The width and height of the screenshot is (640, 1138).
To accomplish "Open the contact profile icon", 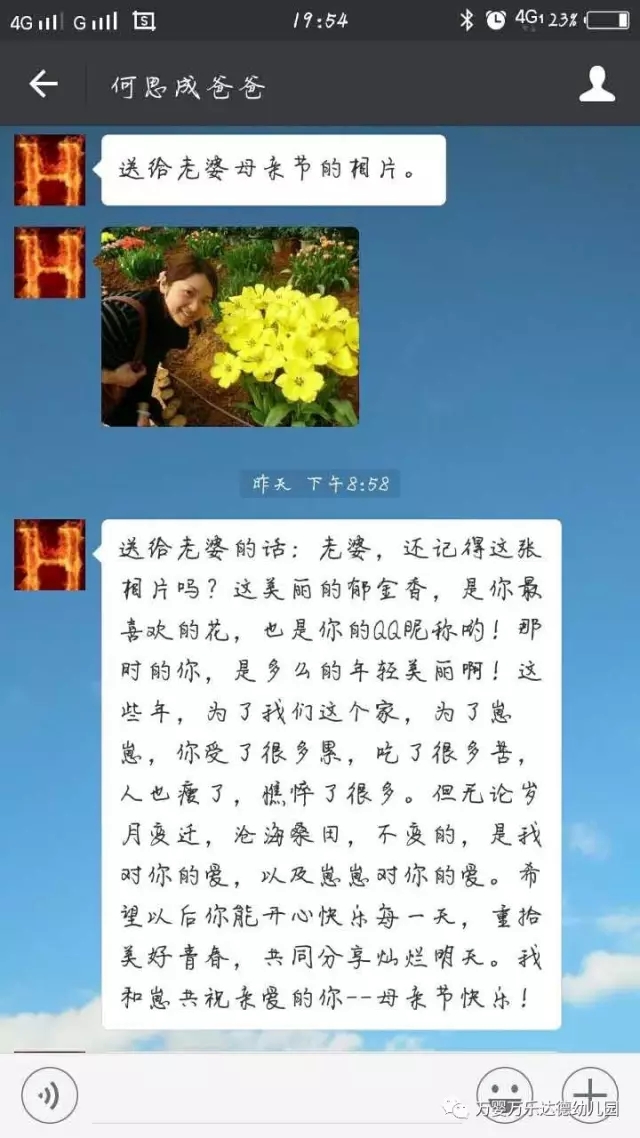I will pyautogui.click(x=597, y=85).
